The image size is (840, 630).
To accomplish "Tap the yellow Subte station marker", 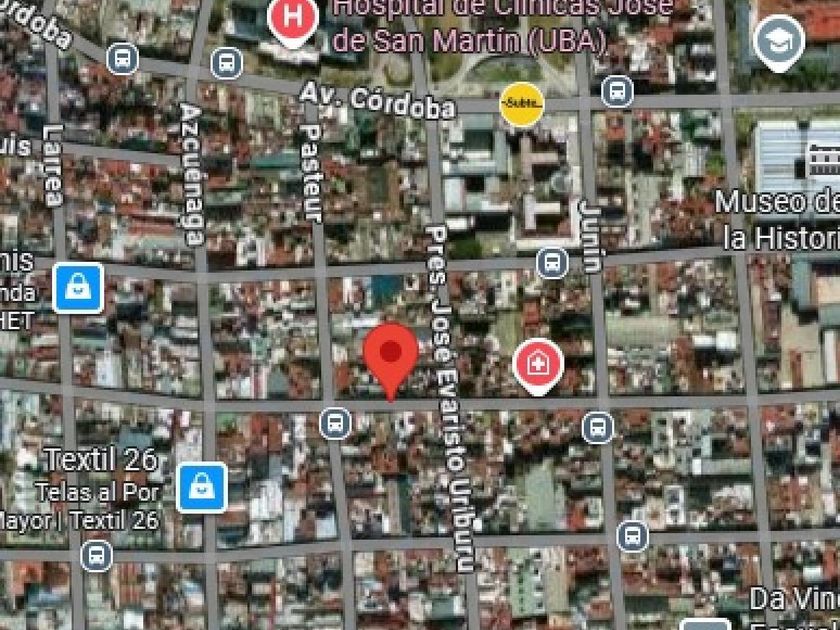I will pos(521,103).
